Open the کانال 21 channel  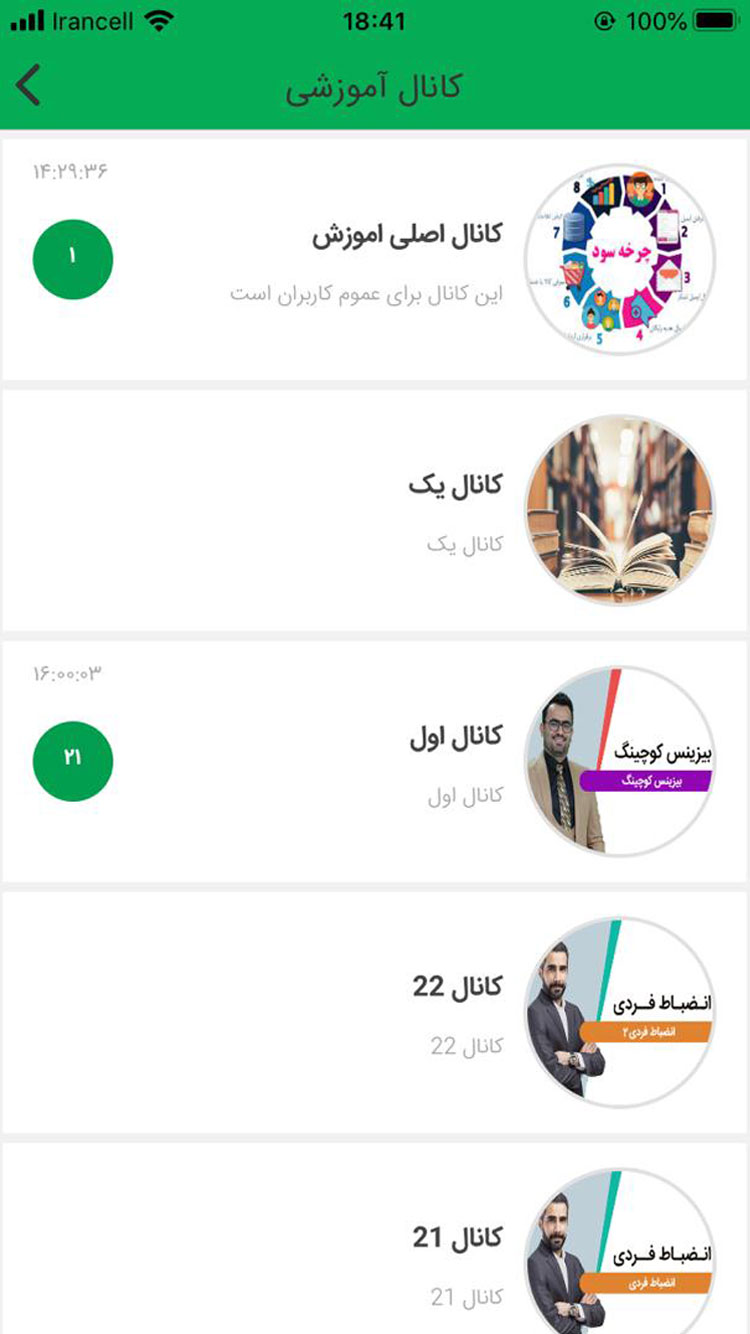click(x=375, y=1239)
